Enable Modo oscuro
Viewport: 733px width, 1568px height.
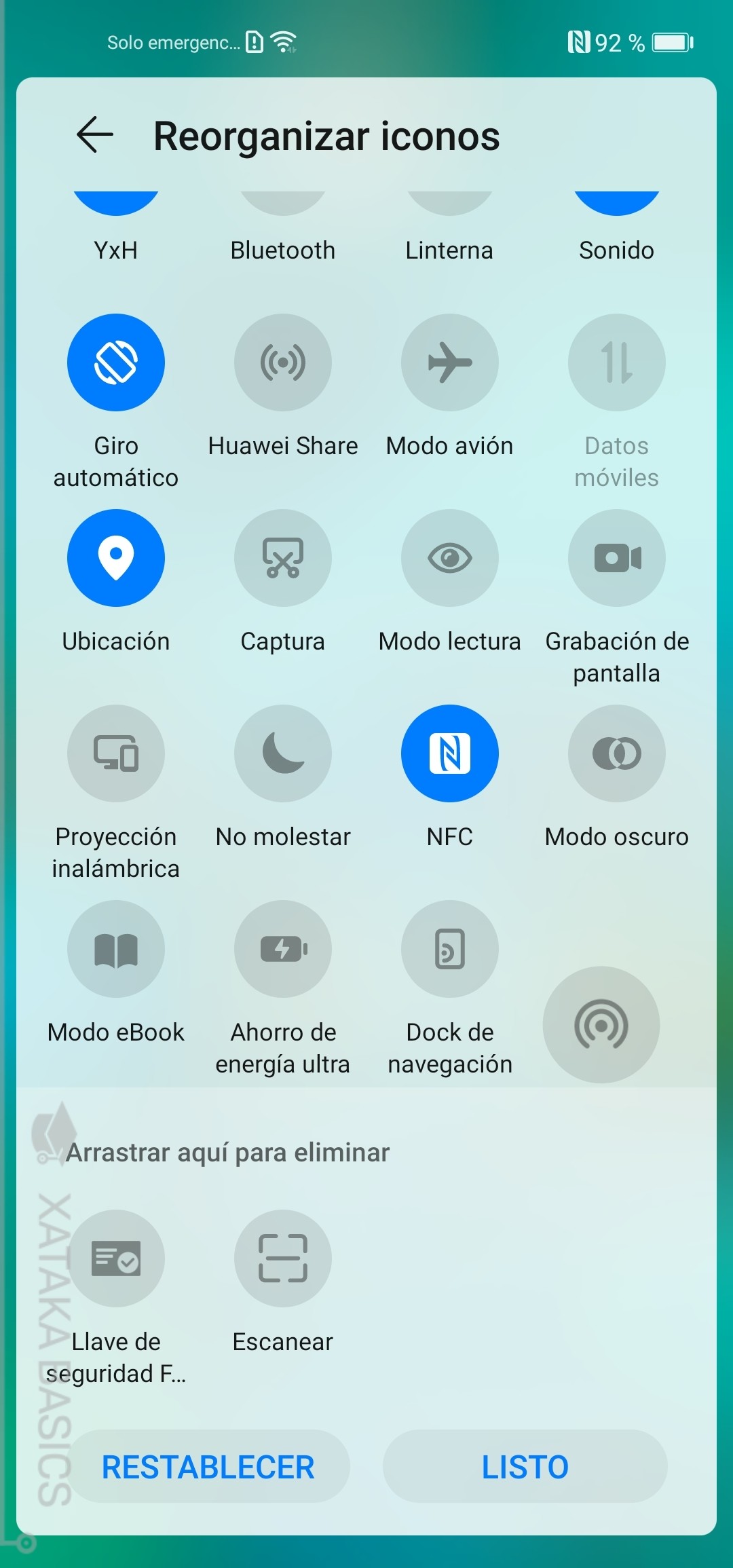616,753
